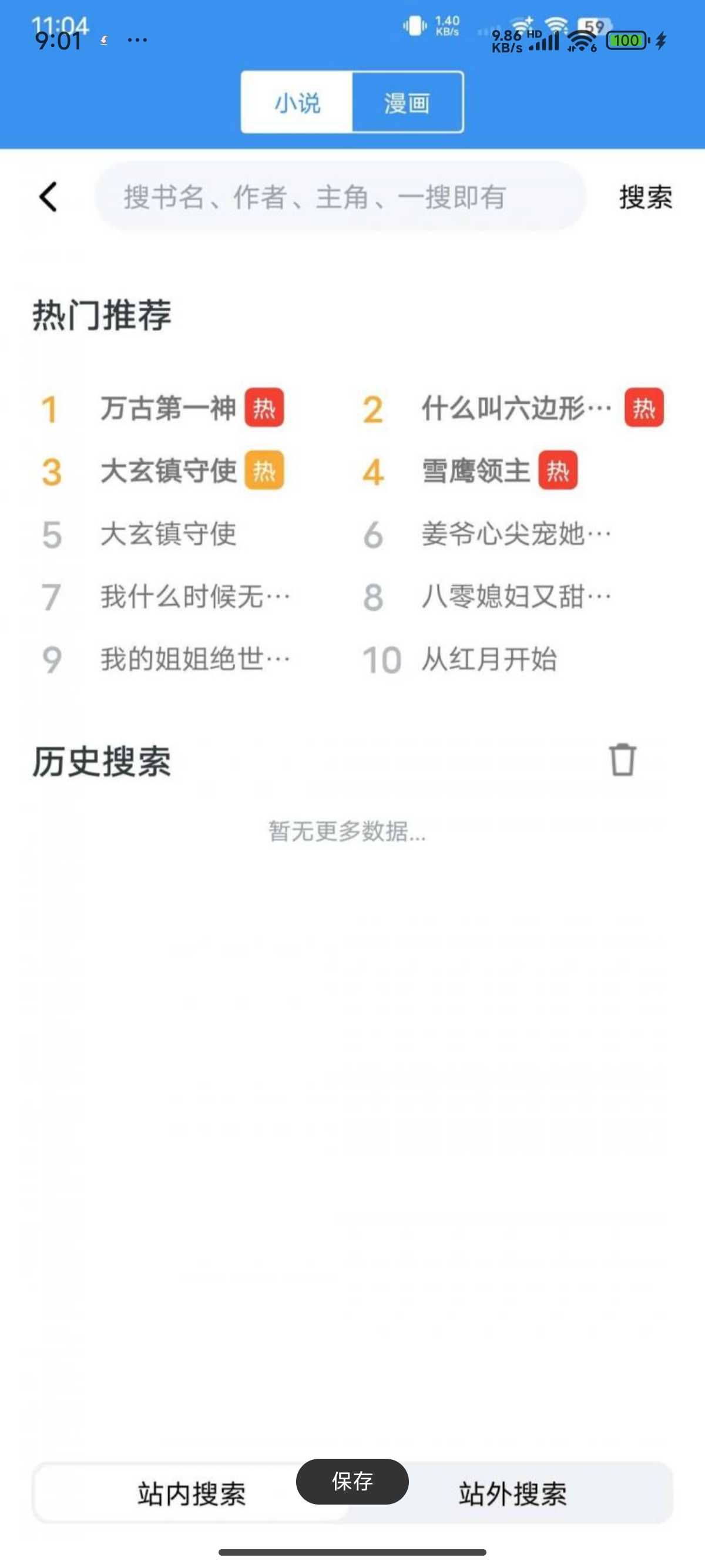Switch to 站外搜索 mode
Viewport: 705px width, 1568px height.
point(513,1493)
